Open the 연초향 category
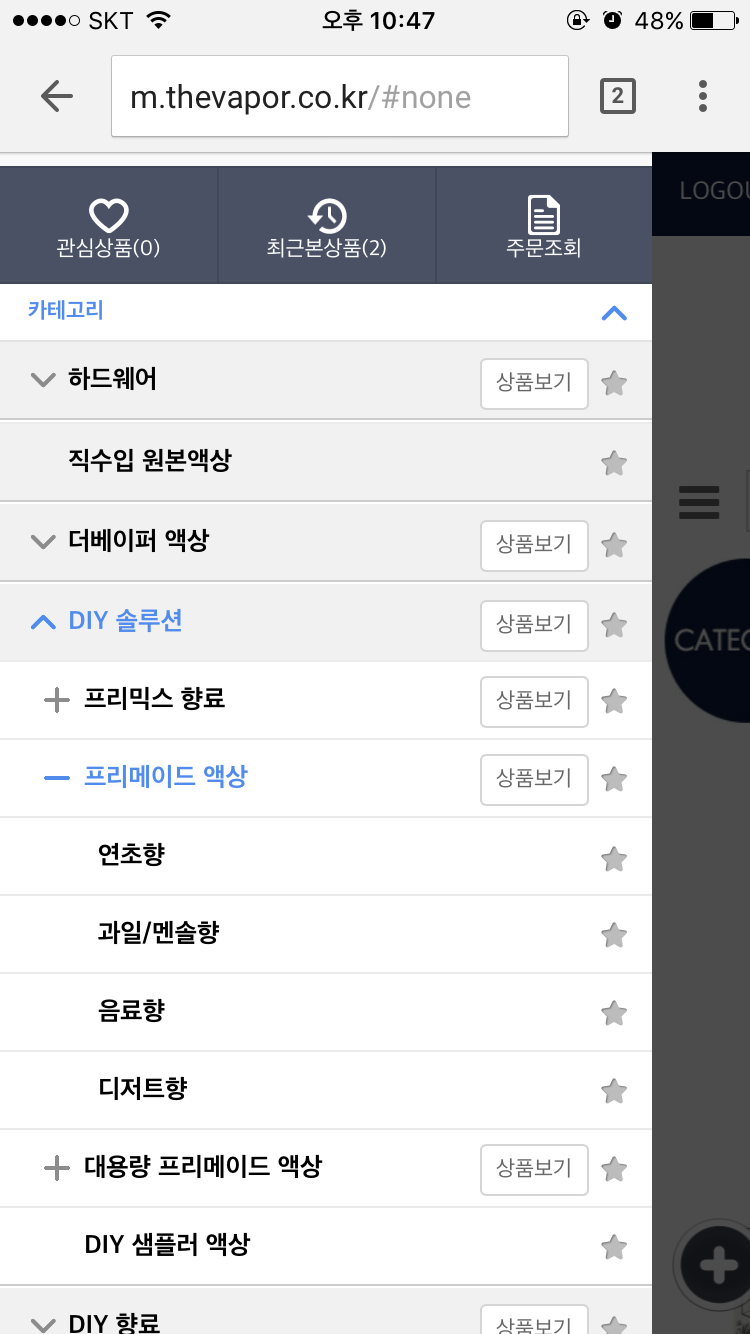 [132, 855]
